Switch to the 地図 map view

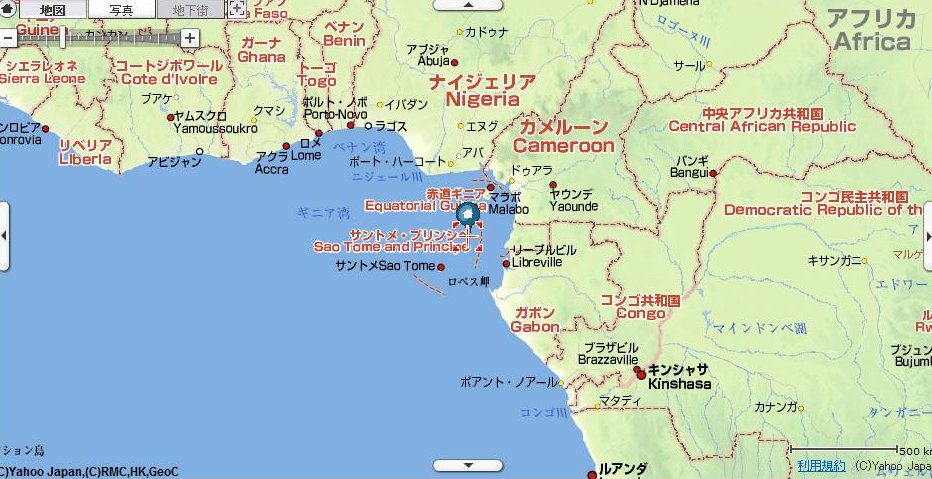coord(53,9)
